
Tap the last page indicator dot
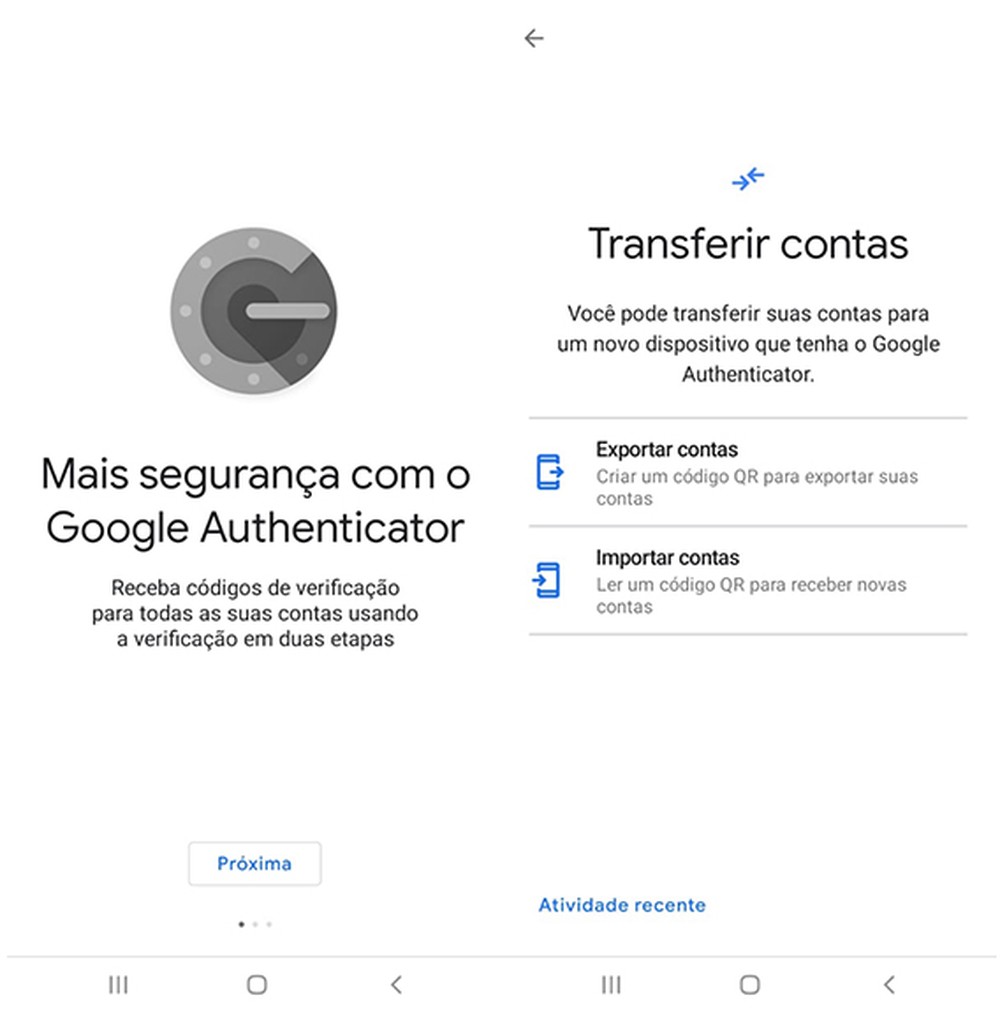tap(269, 924)
